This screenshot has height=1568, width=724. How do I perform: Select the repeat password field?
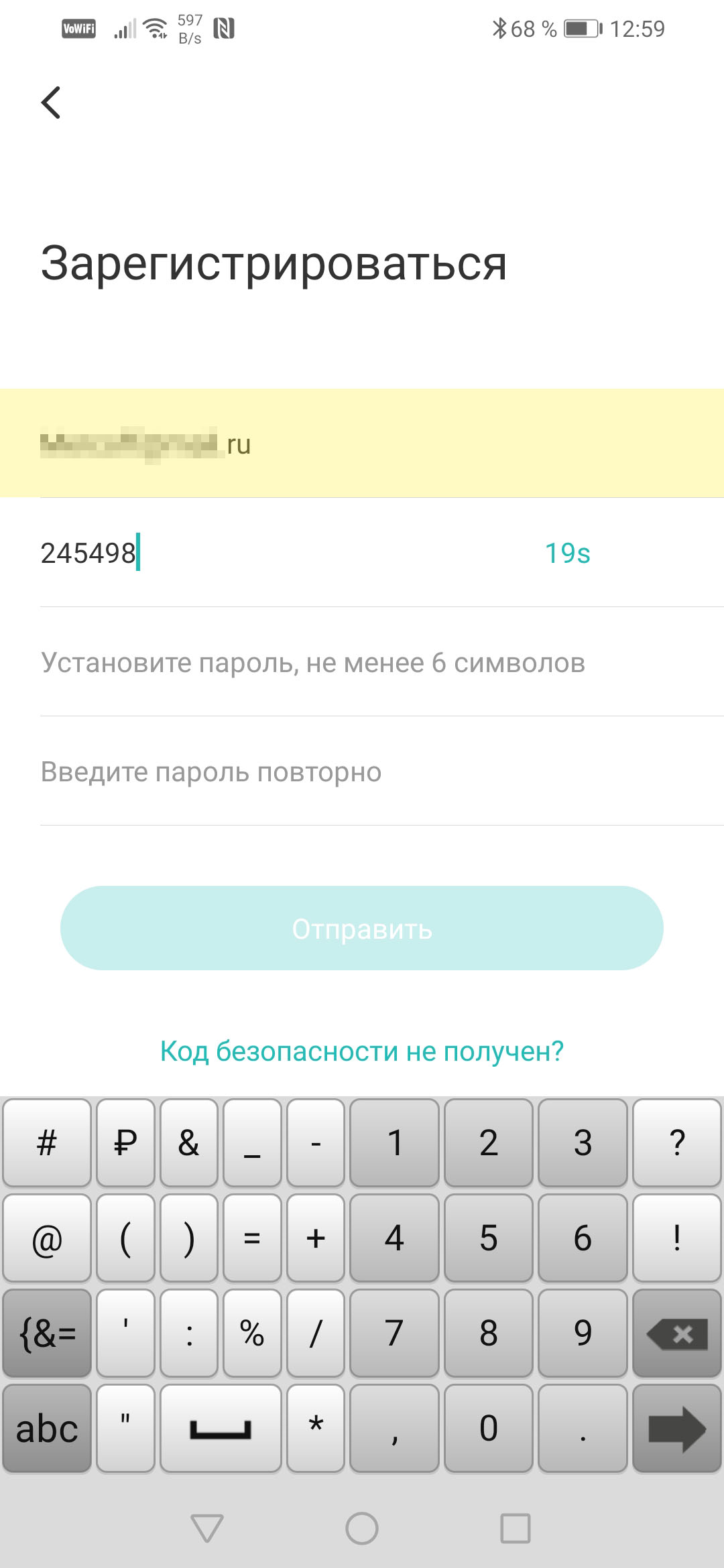click(x=362, y=772)
